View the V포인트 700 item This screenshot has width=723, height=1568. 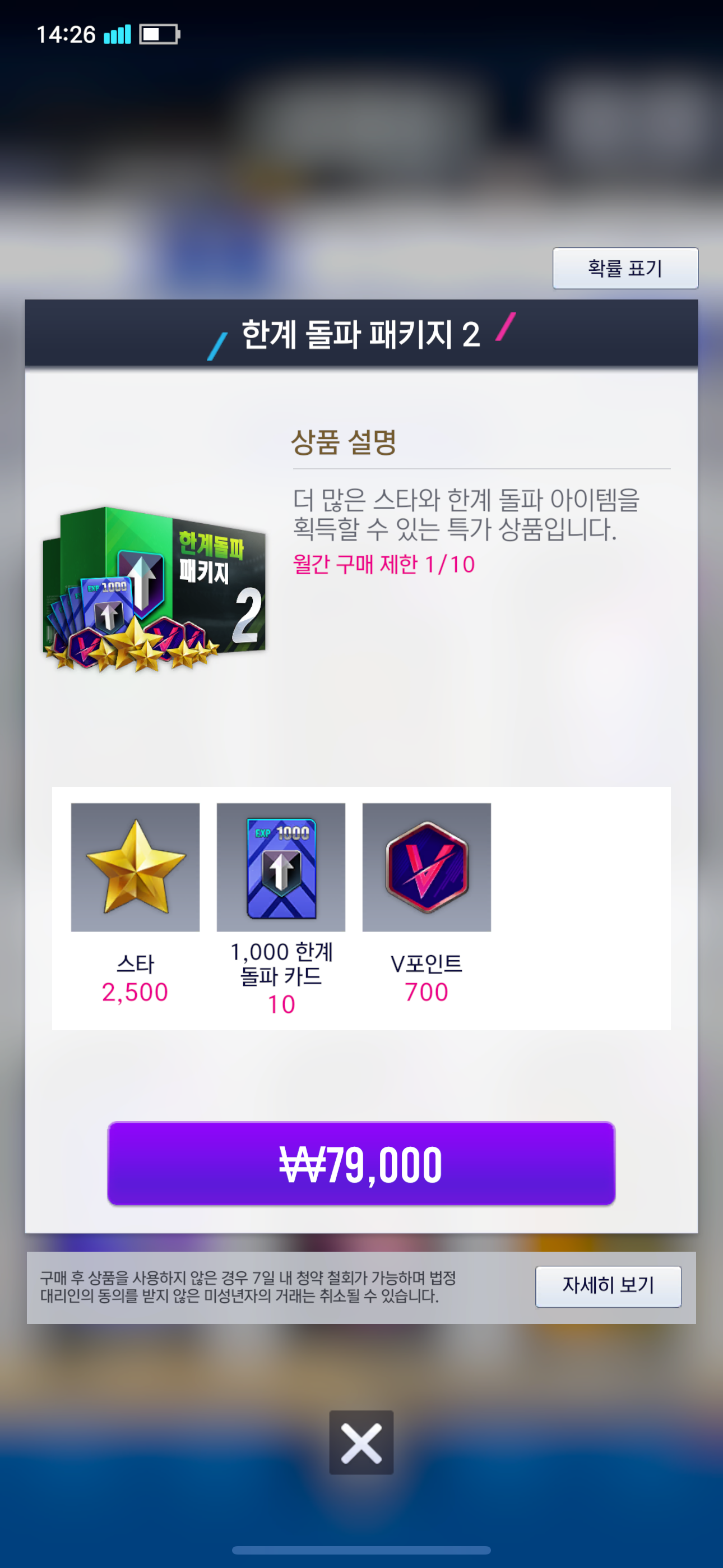pos(426,867)
